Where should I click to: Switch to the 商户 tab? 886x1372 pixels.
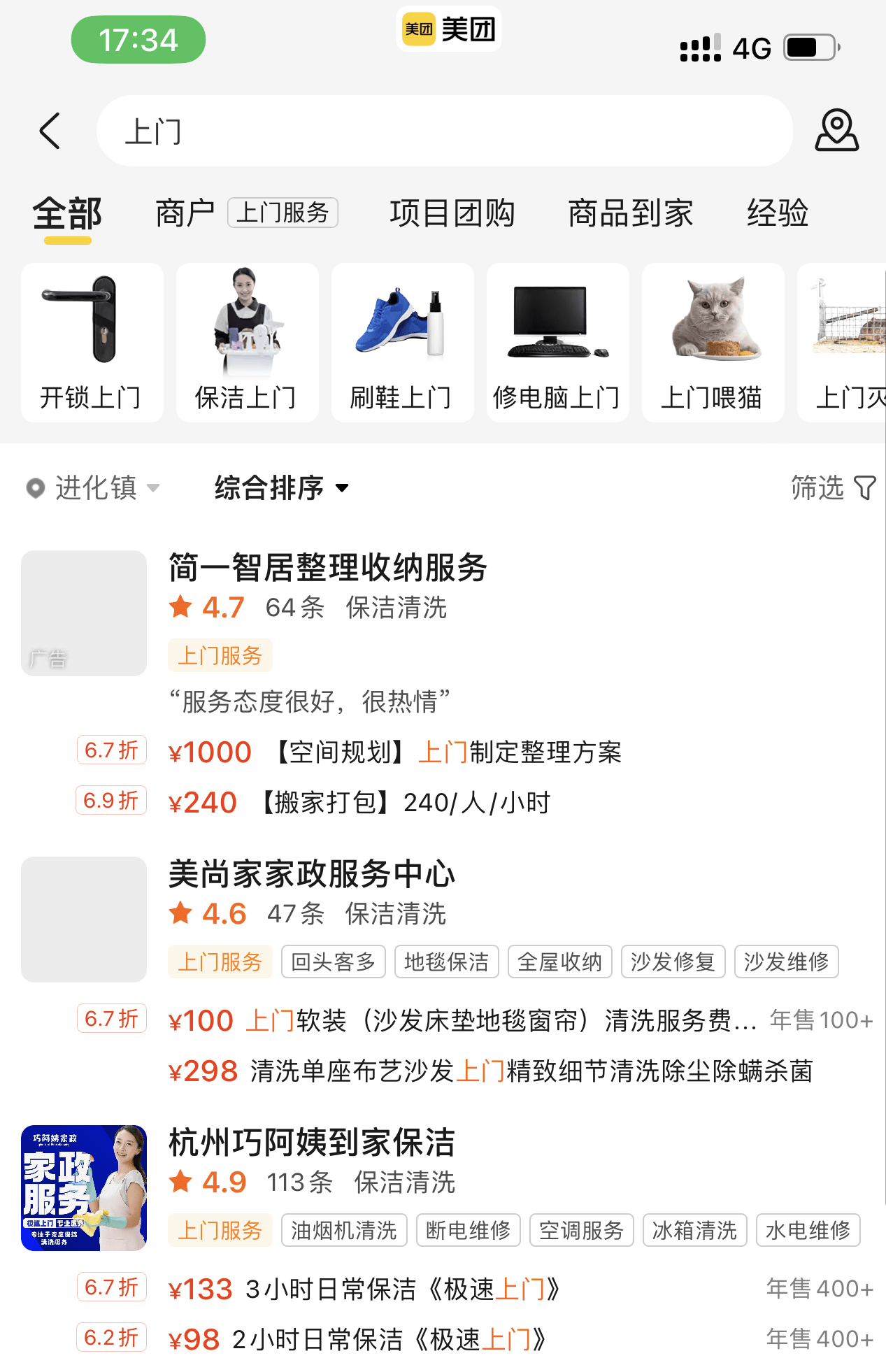pos(185,213)
